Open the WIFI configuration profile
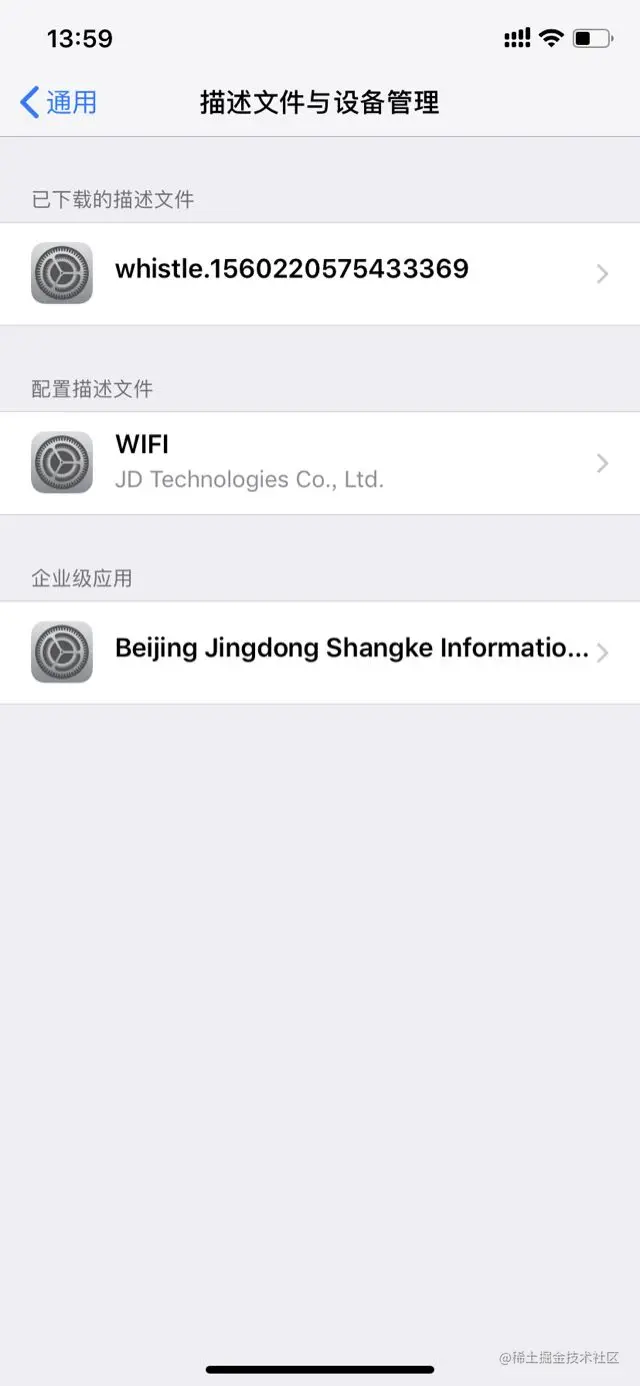This screenshot has width=640, height=1386. click(x=320, y=462)
